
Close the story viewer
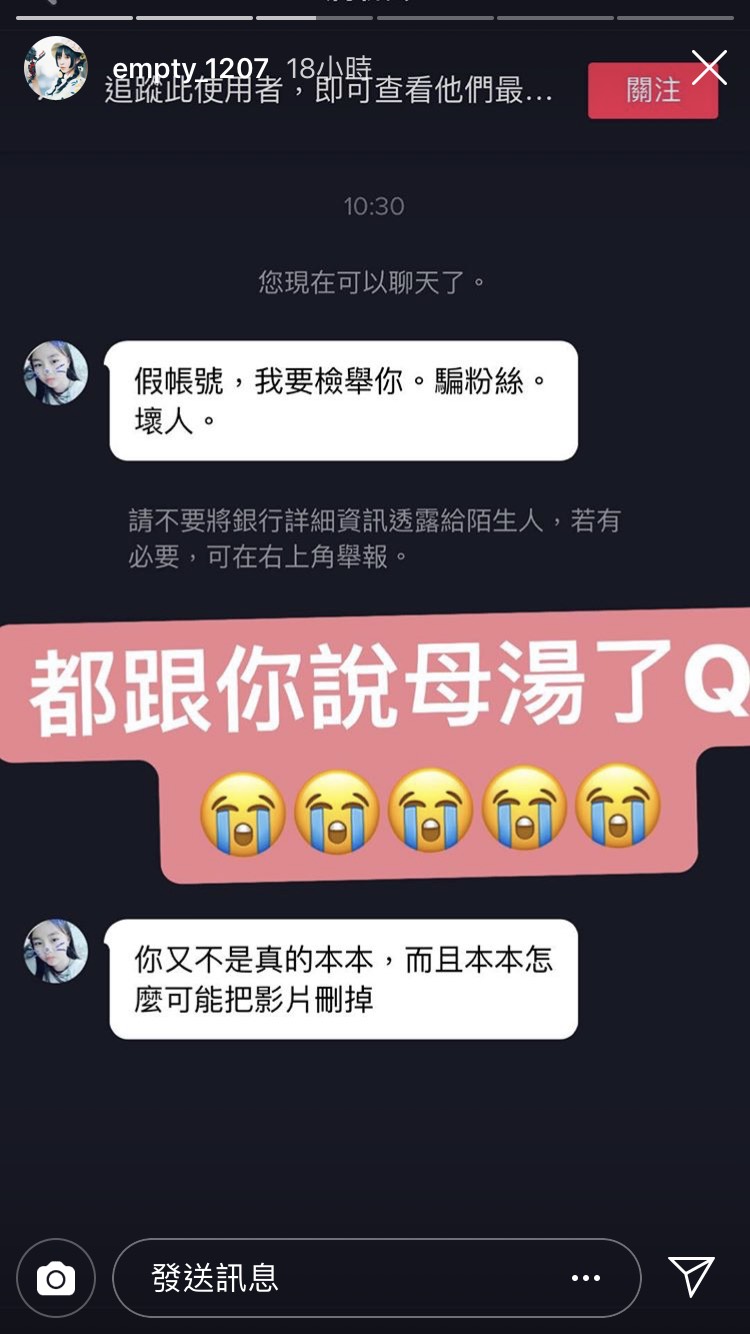[x=709, y=67]
